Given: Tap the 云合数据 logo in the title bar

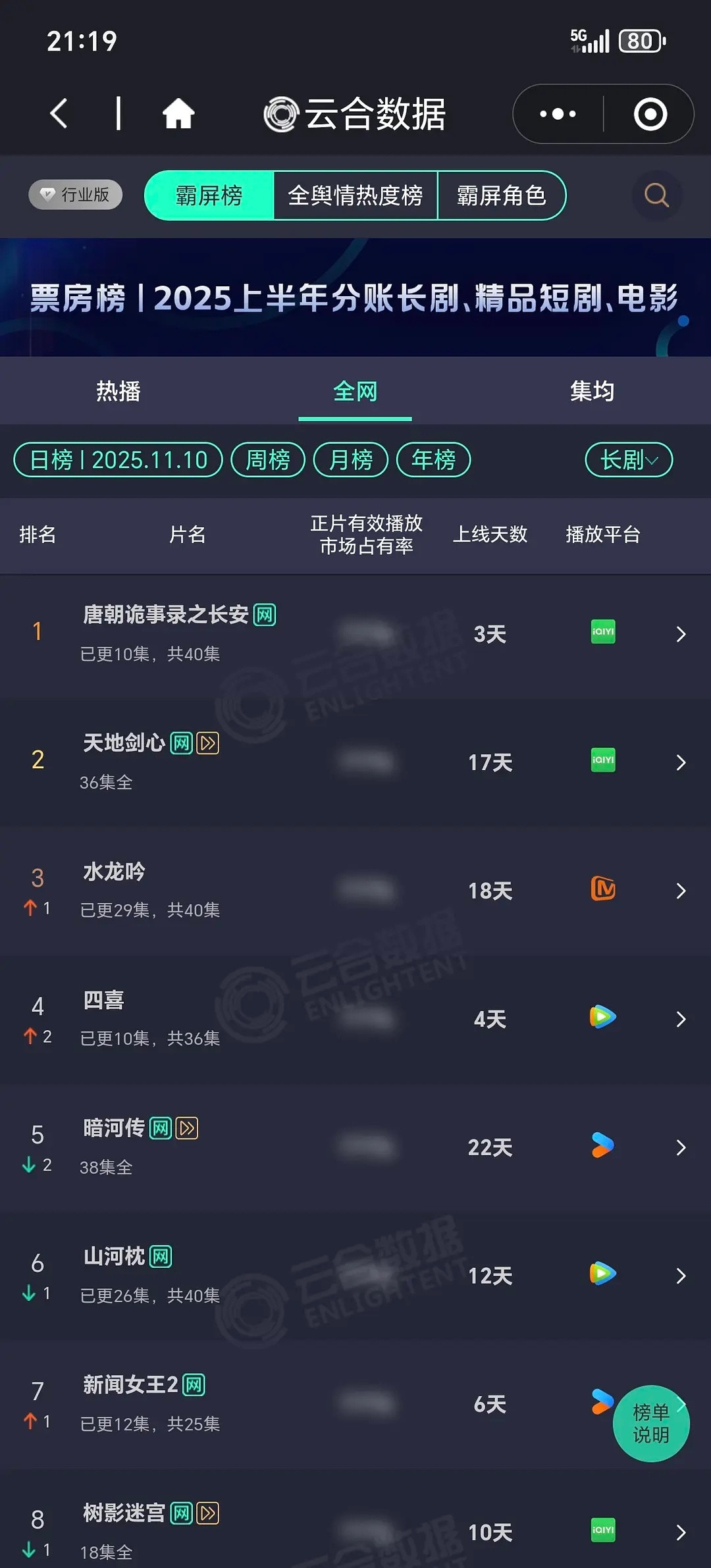Looking at the screenshot, I should (x=354, y=113).
